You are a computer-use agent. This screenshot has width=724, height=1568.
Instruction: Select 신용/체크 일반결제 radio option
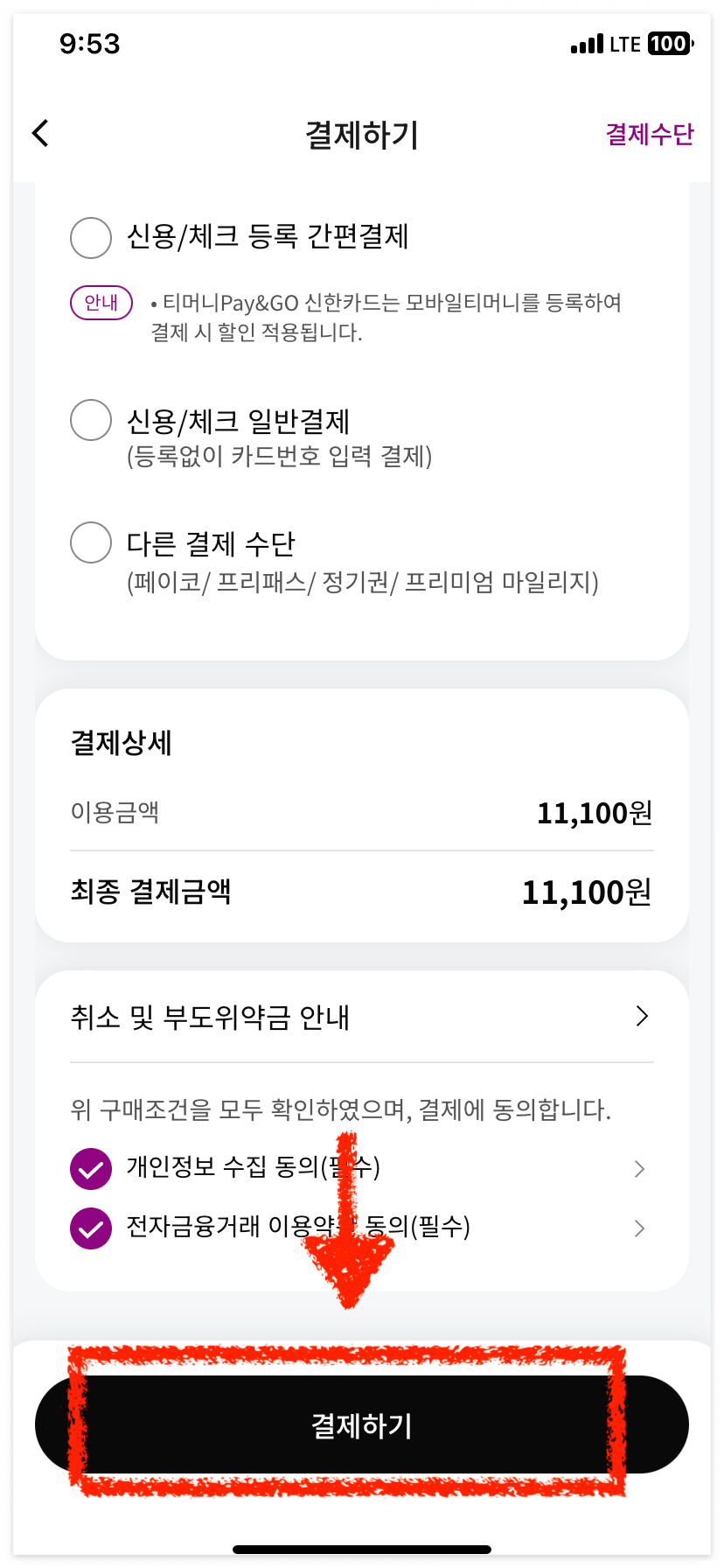pyautogui.click(x=90, y=420)
